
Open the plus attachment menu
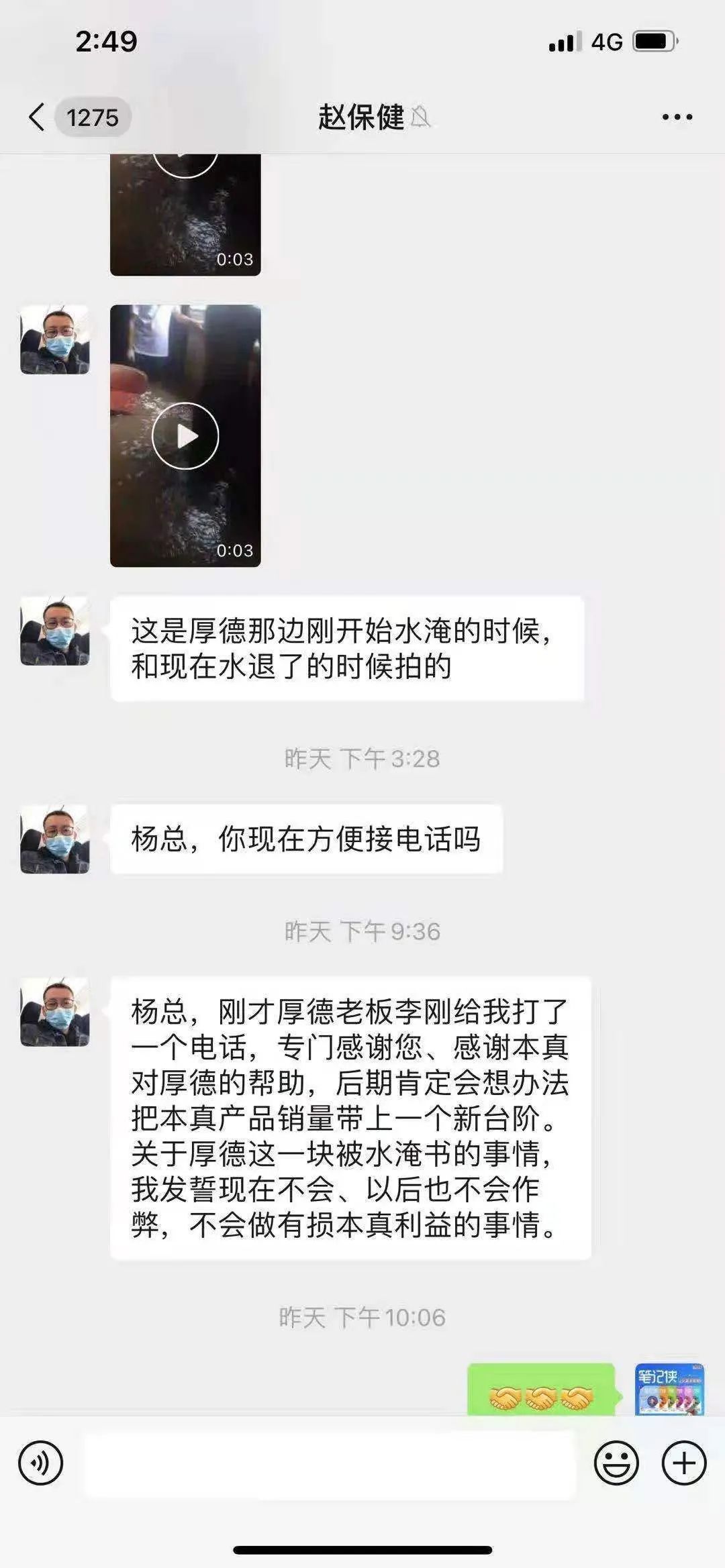(684, 1463)
